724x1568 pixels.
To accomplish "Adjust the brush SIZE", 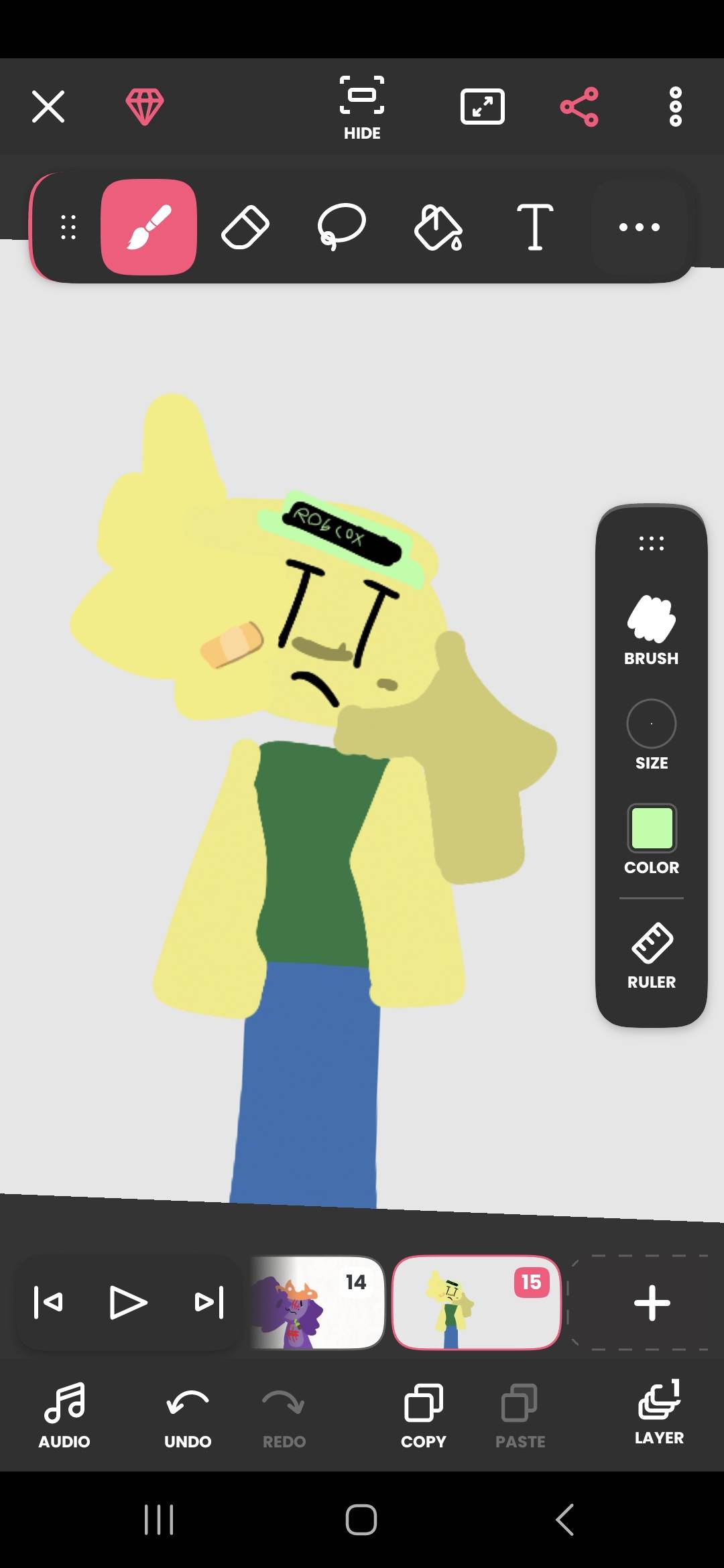I will tap(651, 734).
